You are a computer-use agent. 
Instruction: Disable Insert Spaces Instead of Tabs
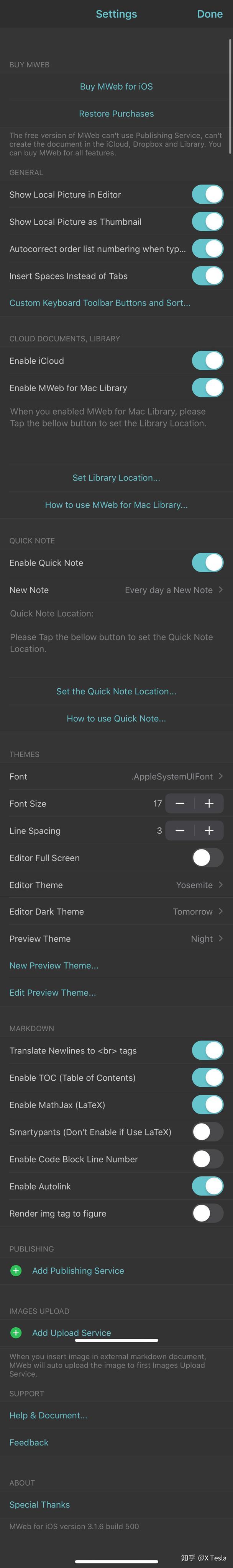click(x=207, y=276)
